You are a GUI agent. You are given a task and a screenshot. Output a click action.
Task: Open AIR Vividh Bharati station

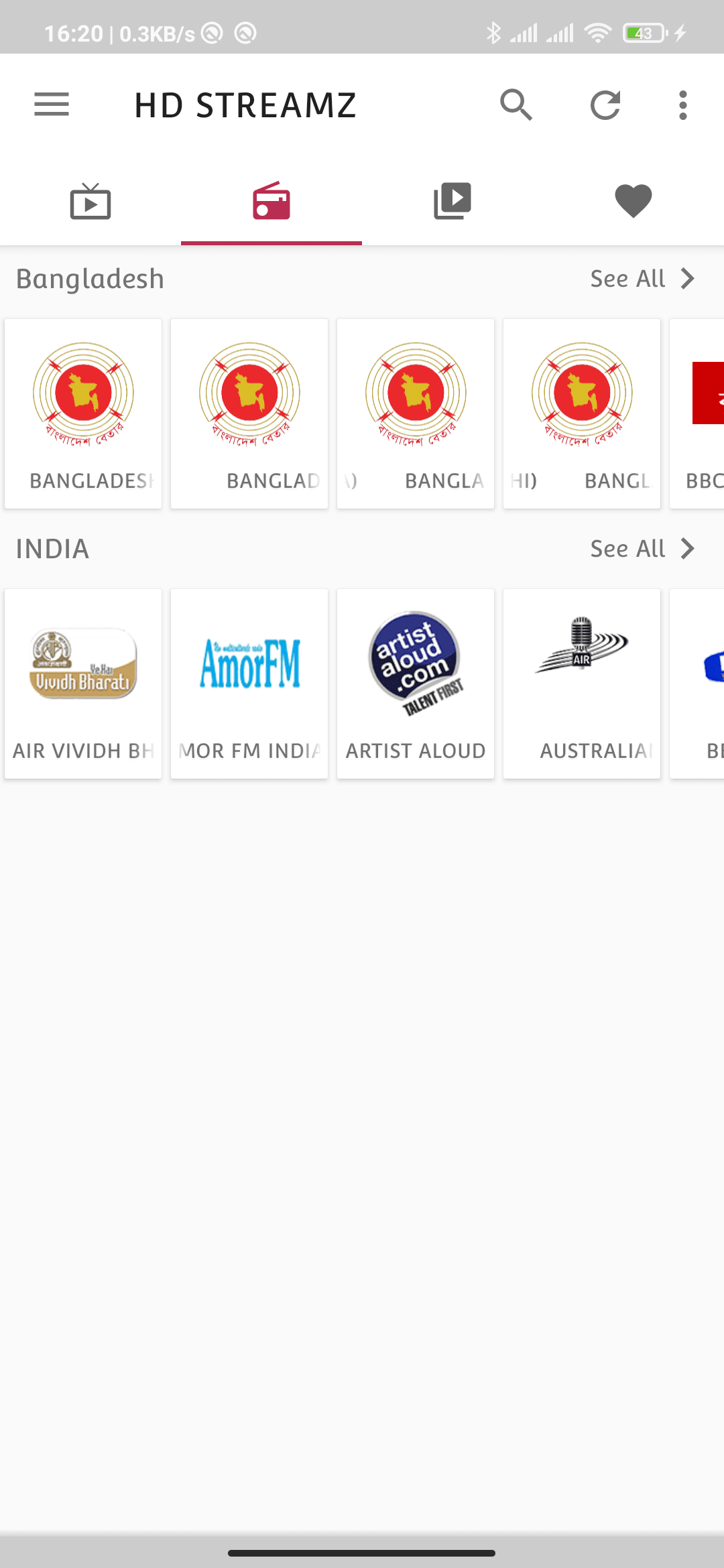(82, 683)
